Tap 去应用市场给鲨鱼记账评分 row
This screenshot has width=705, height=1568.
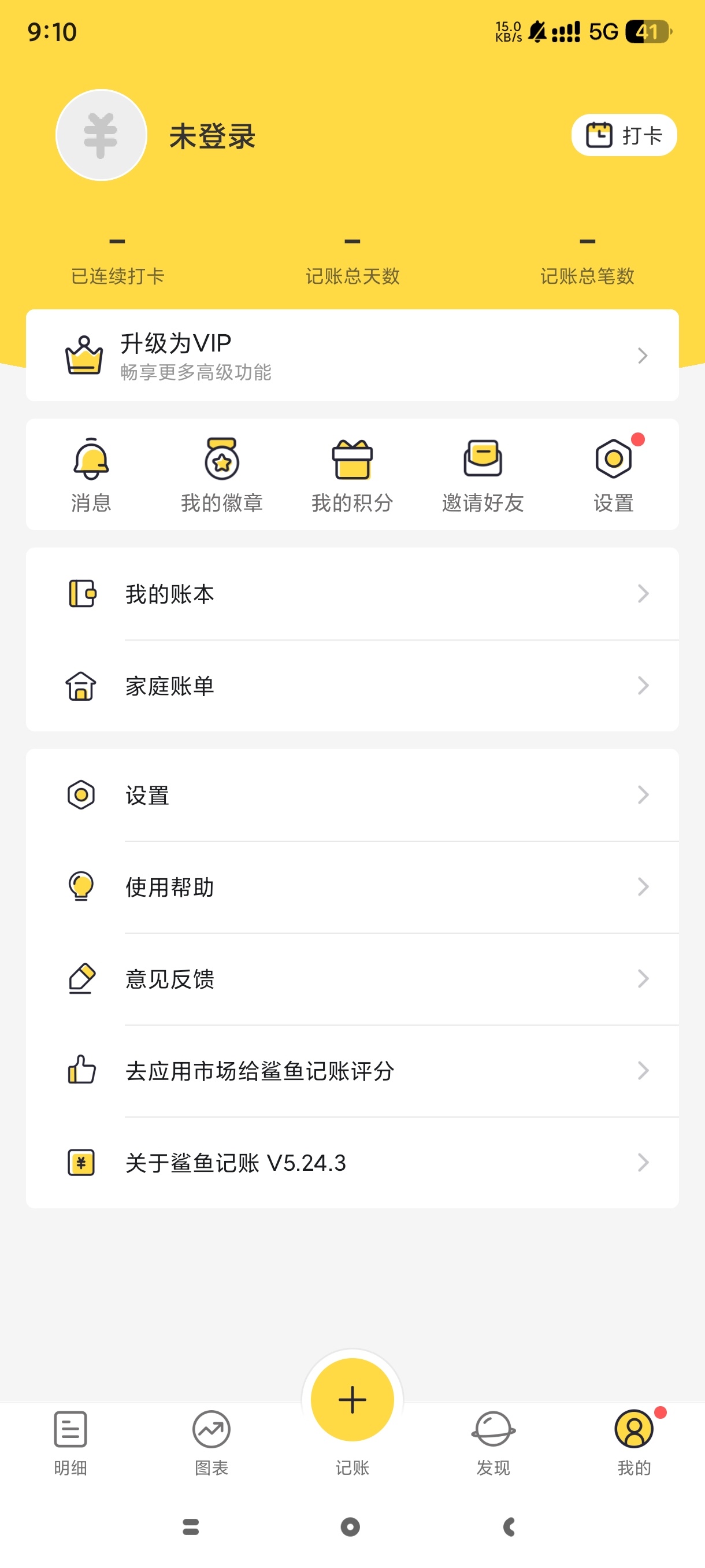pos(352,1071)
